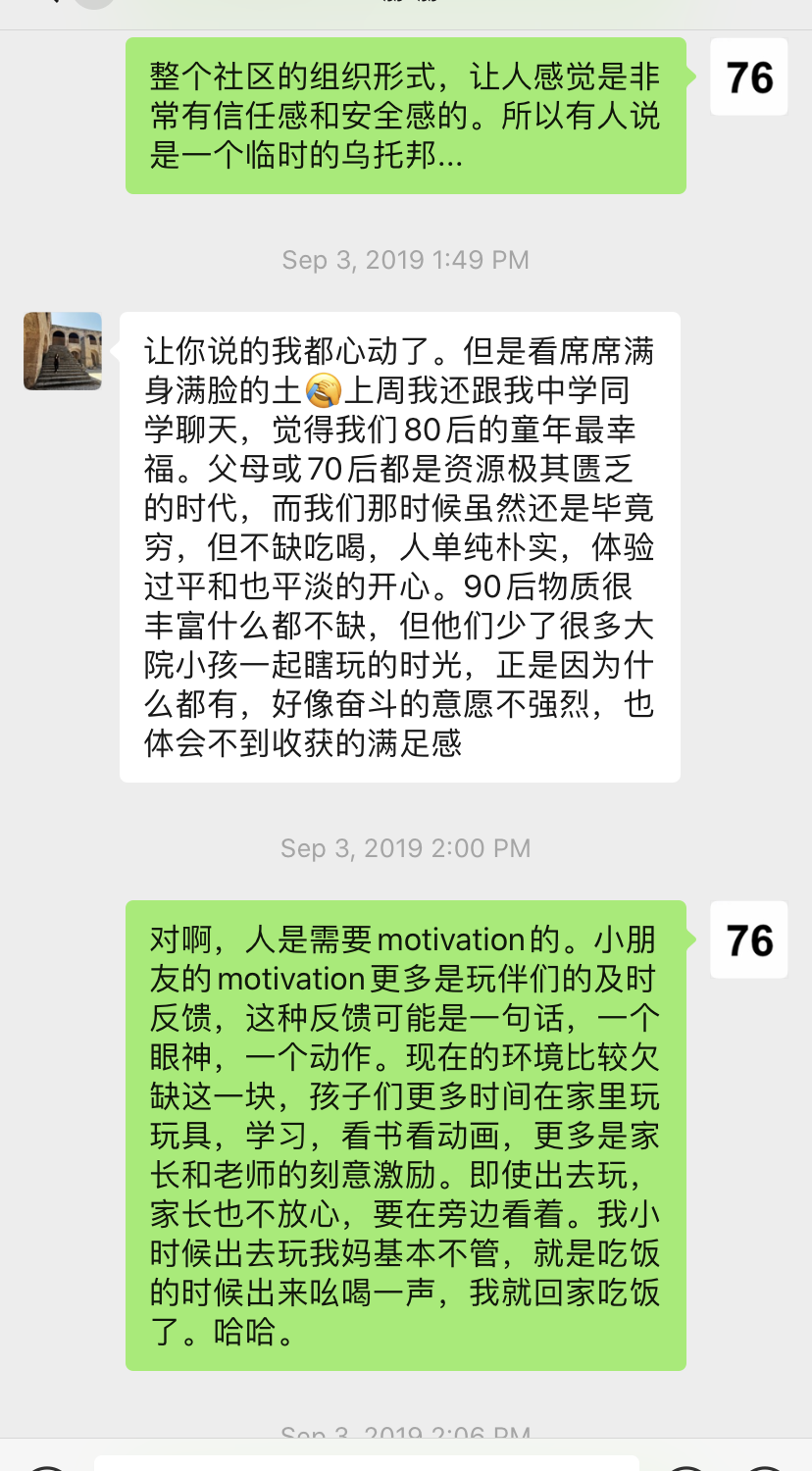Open the contact's profile photo with stairs
Screen dimensions: 812x1471
click(63, 351)
